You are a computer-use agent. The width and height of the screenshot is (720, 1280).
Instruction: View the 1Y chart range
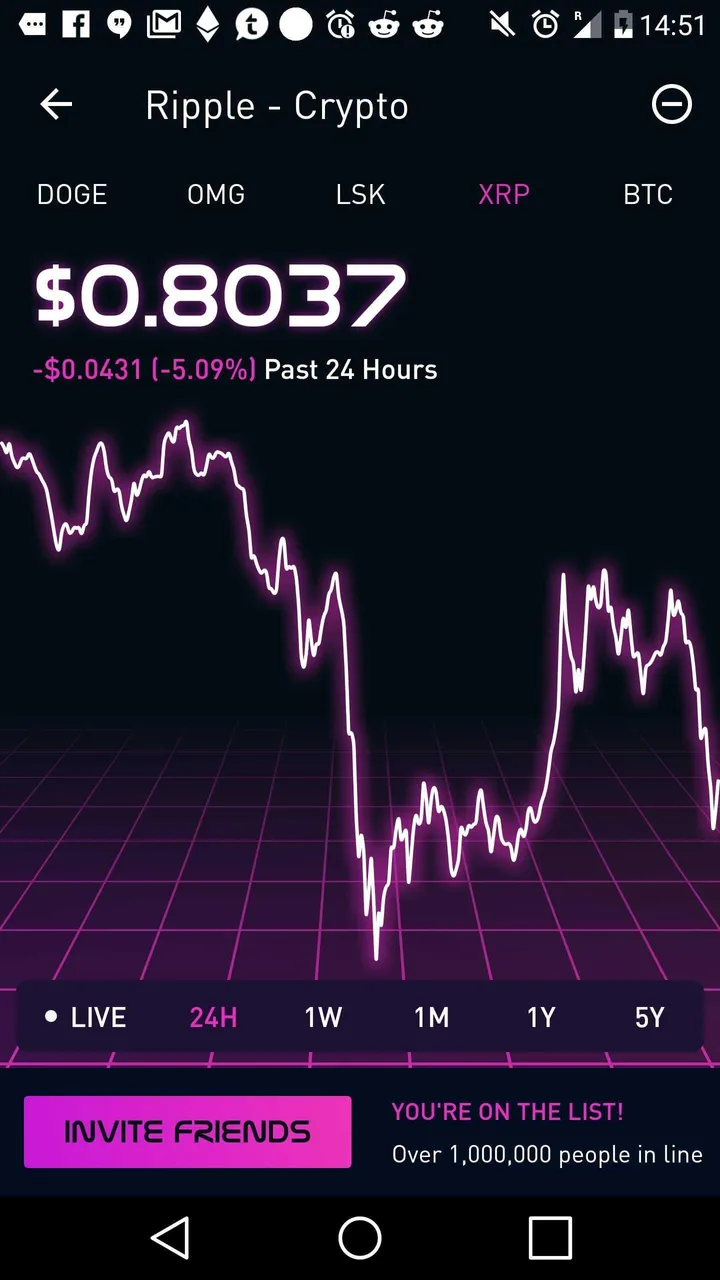tap(541, 1018)
